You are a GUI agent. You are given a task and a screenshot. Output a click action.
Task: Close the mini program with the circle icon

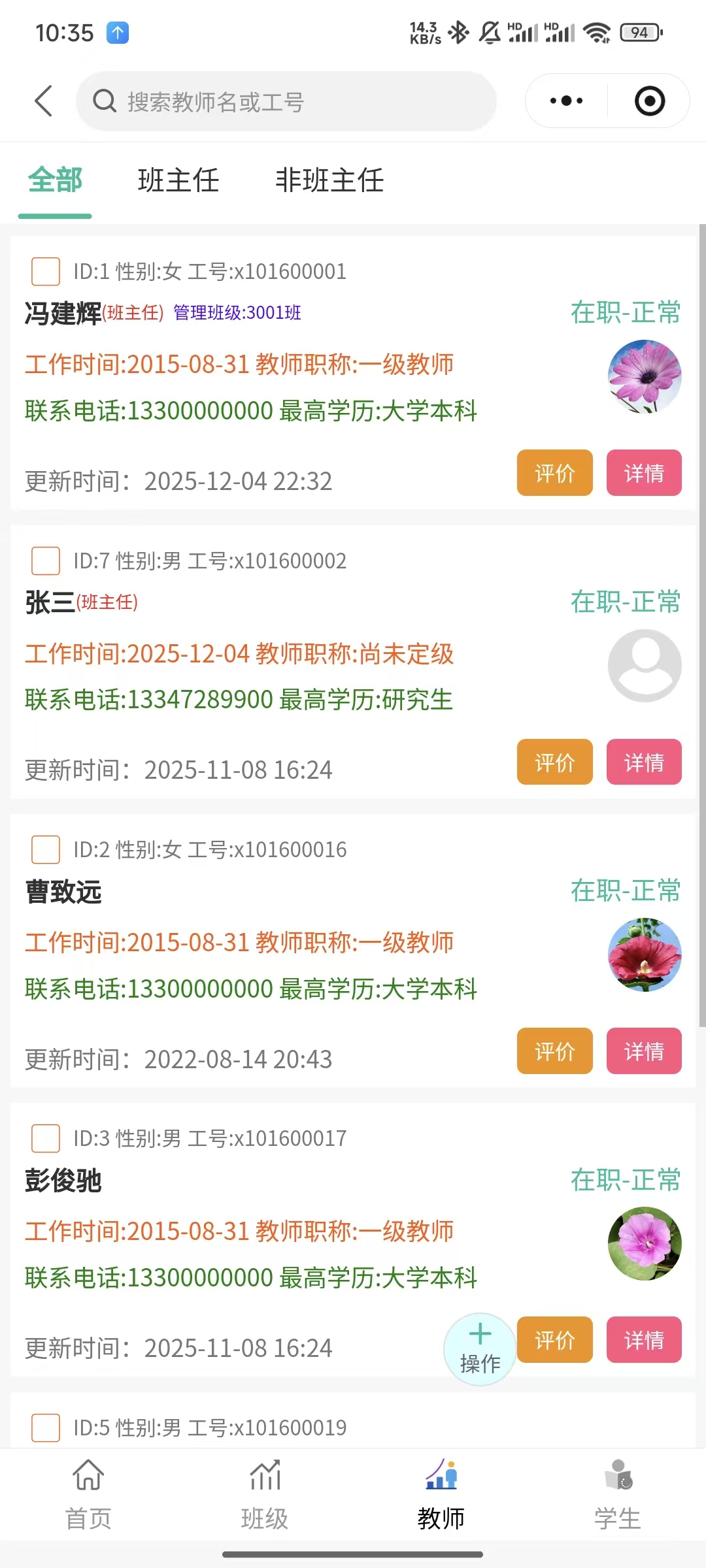649,101
